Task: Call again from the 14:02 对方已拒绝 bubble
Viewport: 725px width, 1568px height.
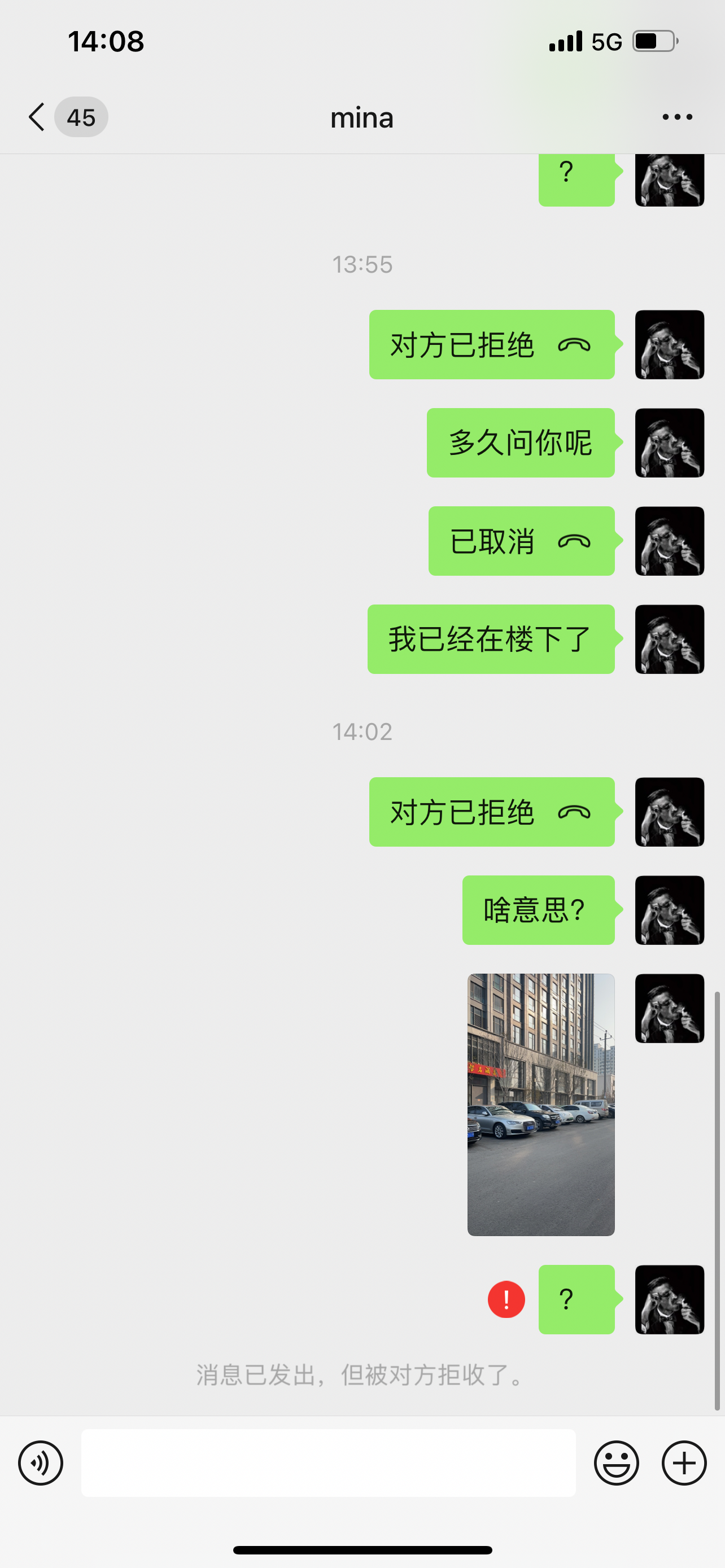Action: pos(491,812)
